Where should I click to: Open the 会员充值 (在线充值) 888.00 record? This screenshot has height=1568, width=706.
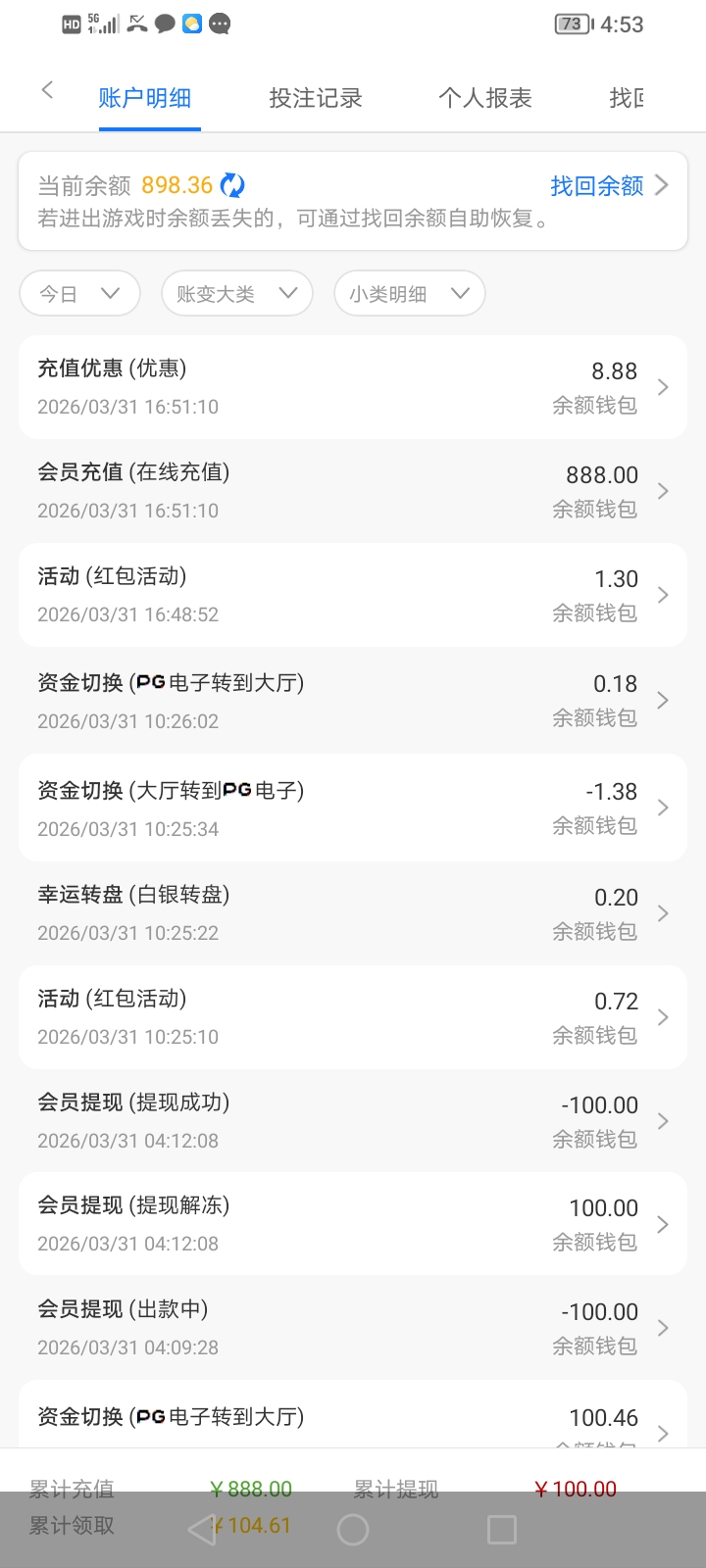[x=352, y=491]
